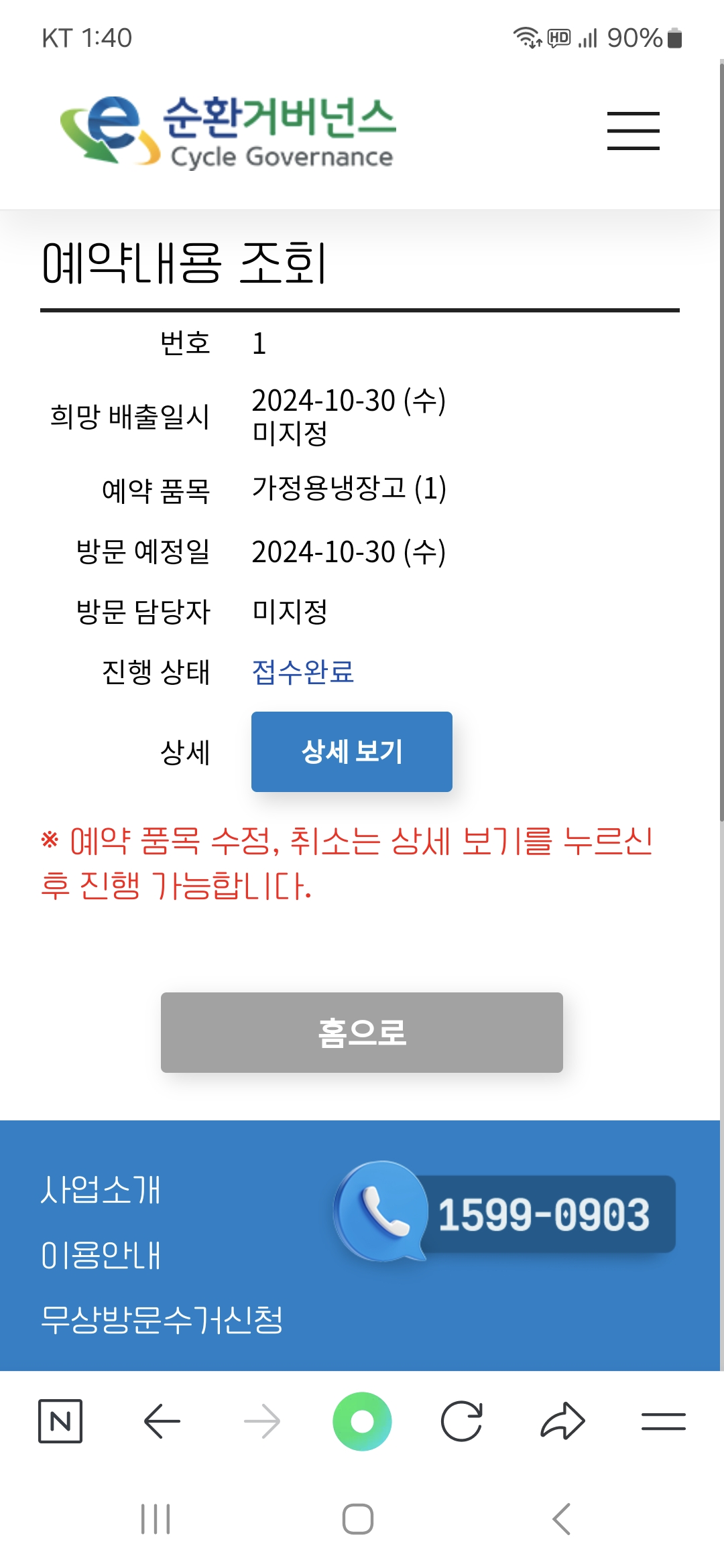The image size is (724, 1568).
Task: Open Naver home from the N icon
Action: point(60,1421)
